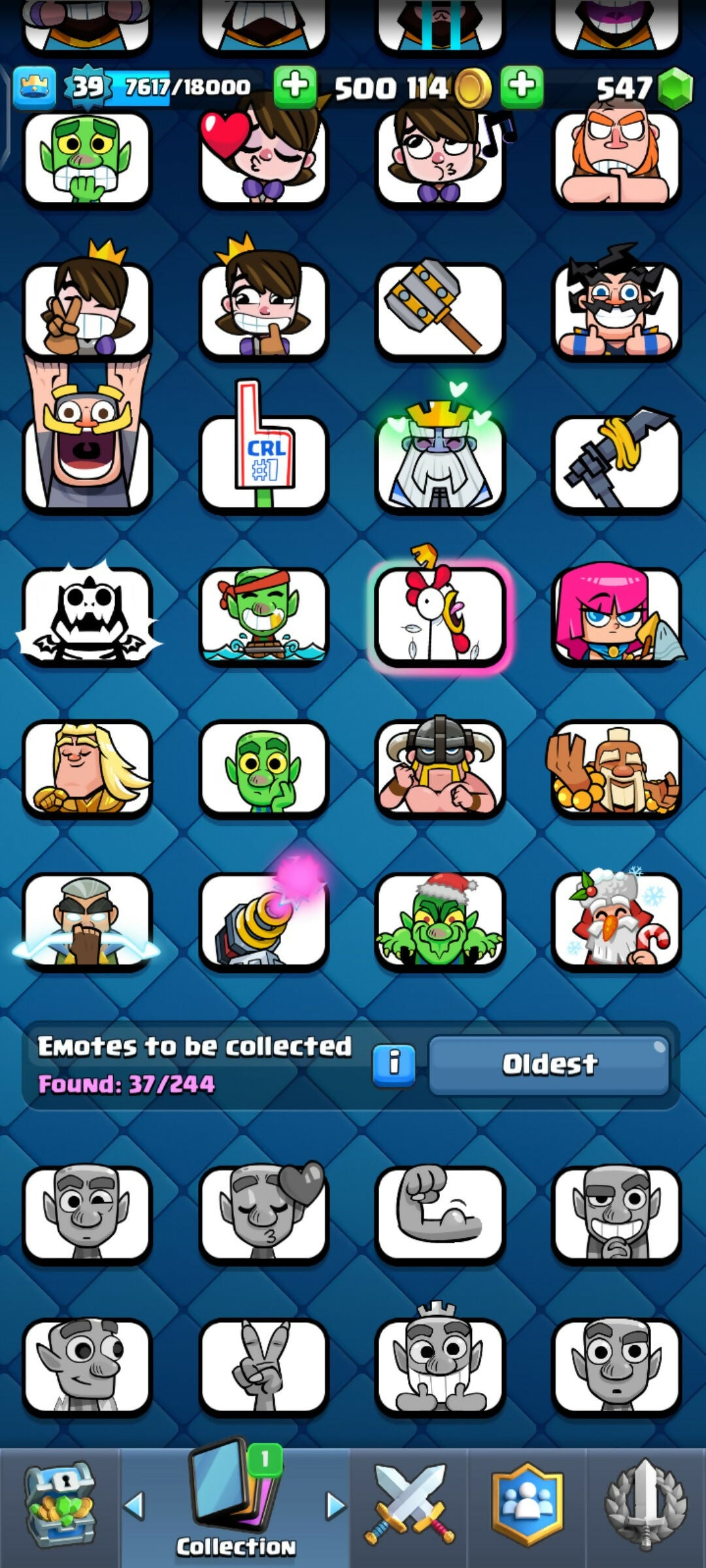Viewport: 706px width, 1568px height.
Task: Open the Shop chest tab
Action: tap(59, 1506)
